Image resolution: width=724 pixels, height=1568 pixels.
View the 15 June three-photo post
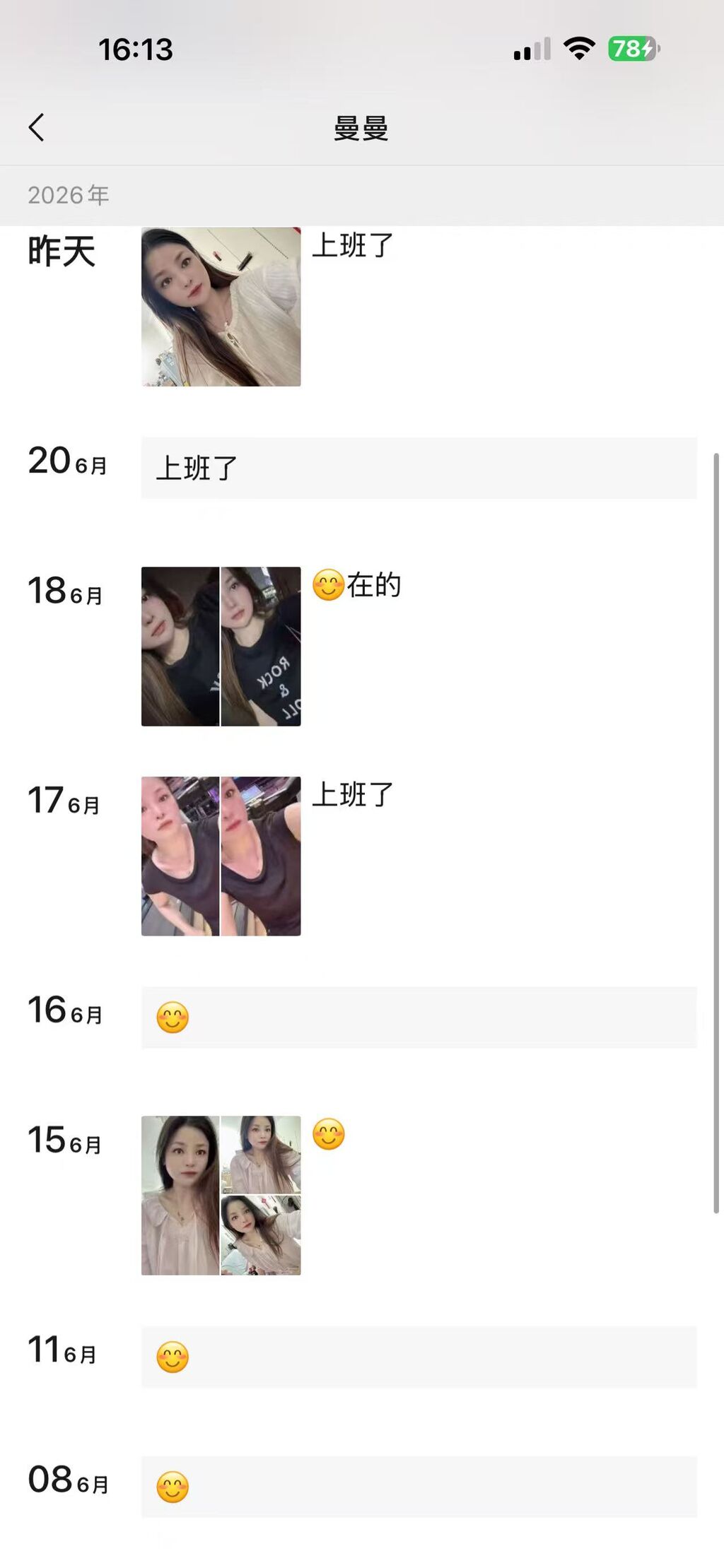tap(221, 1196)
